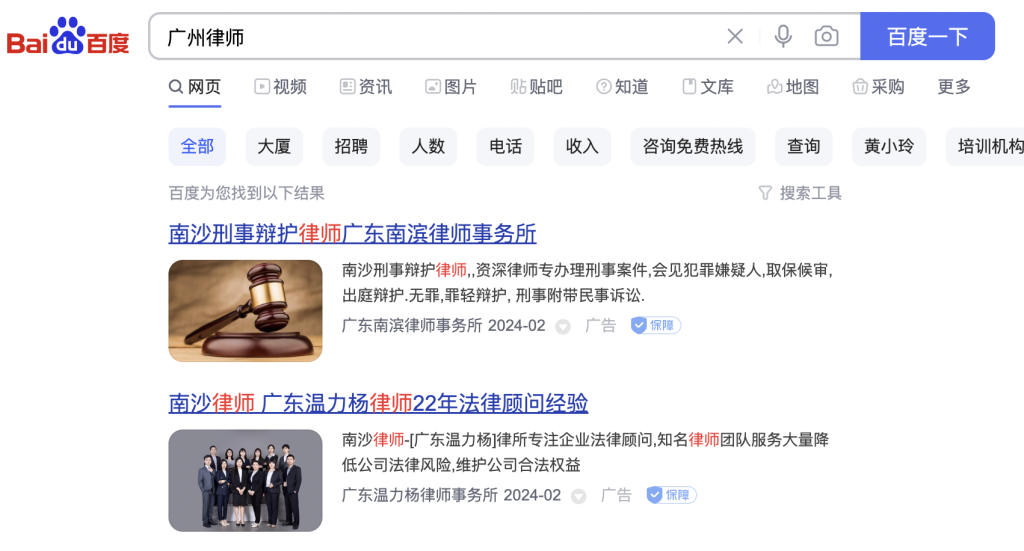This screenshot has height=551, width=1024.
Task: Clear the search text with the X icon
Action: point(735,37)
